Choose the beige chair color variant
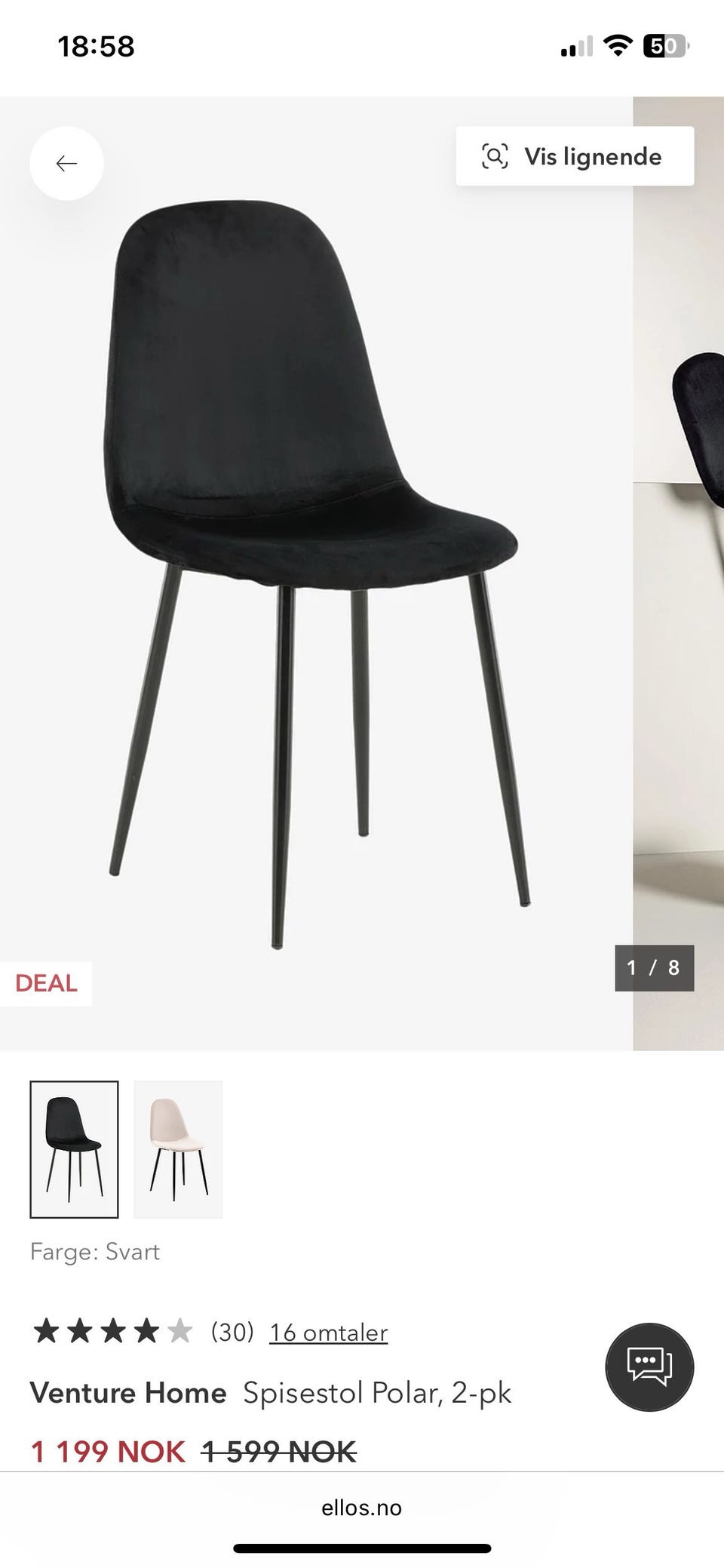This screenshot has height=1568, width=724. (x=178, y=1149)
